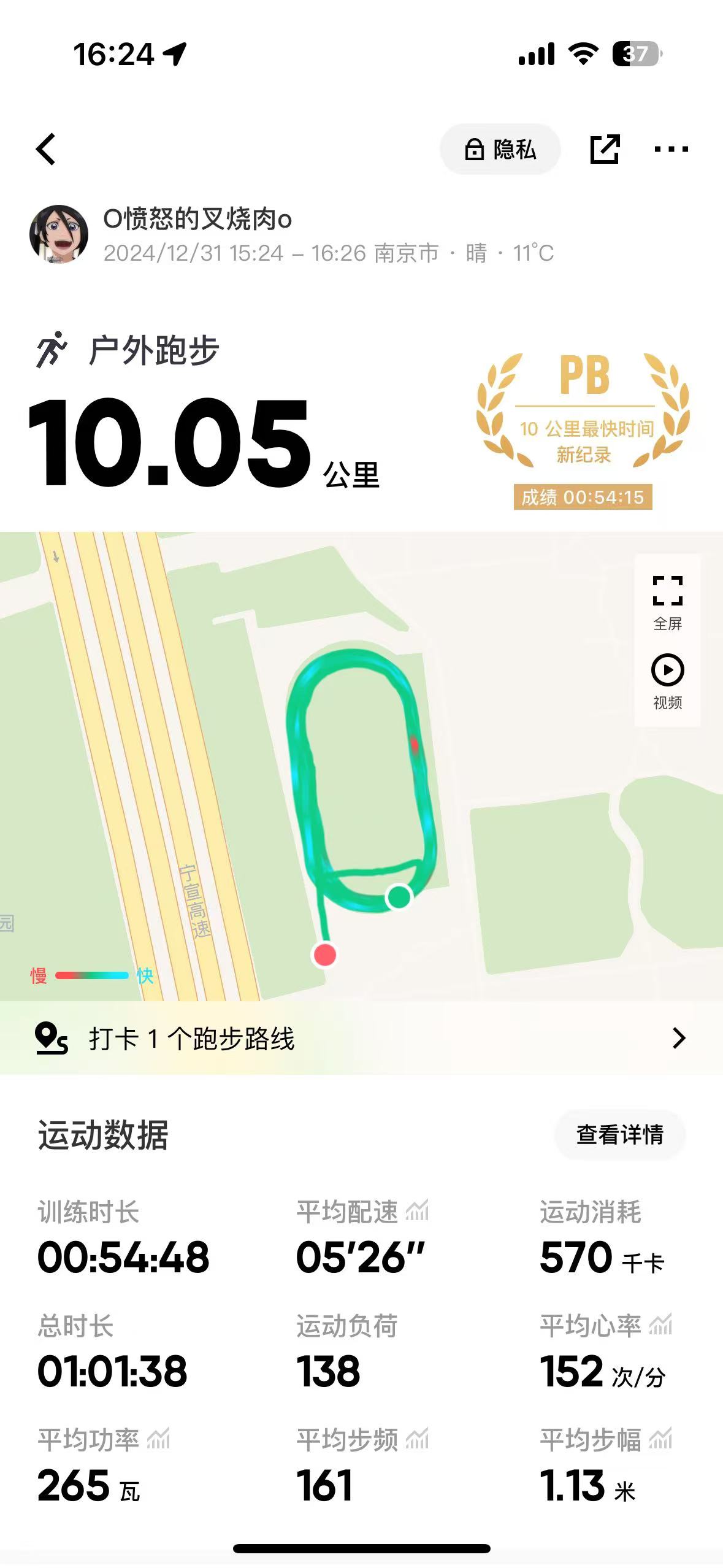Open the 平均步幅 chart icon

tap(661, 1439)
